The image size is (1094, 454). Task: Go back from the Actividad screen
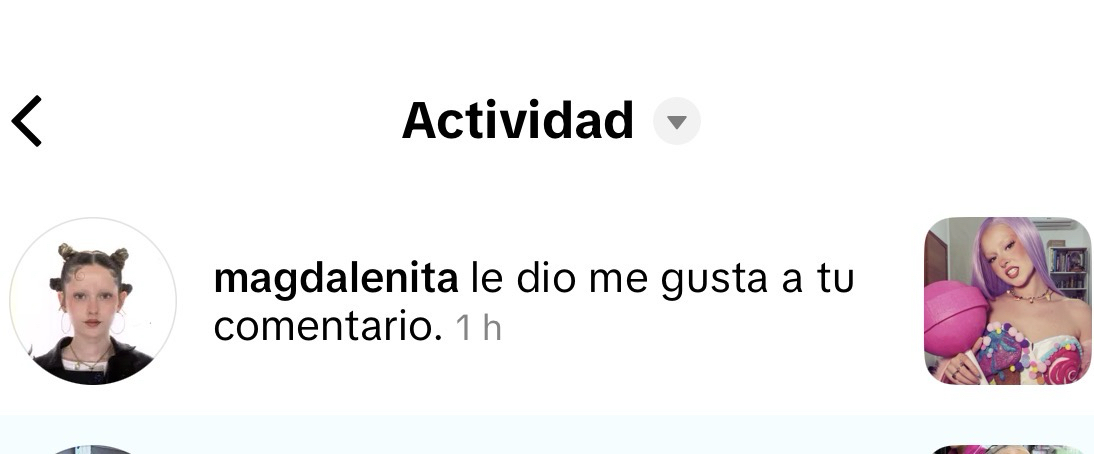(x=27, y=121)
